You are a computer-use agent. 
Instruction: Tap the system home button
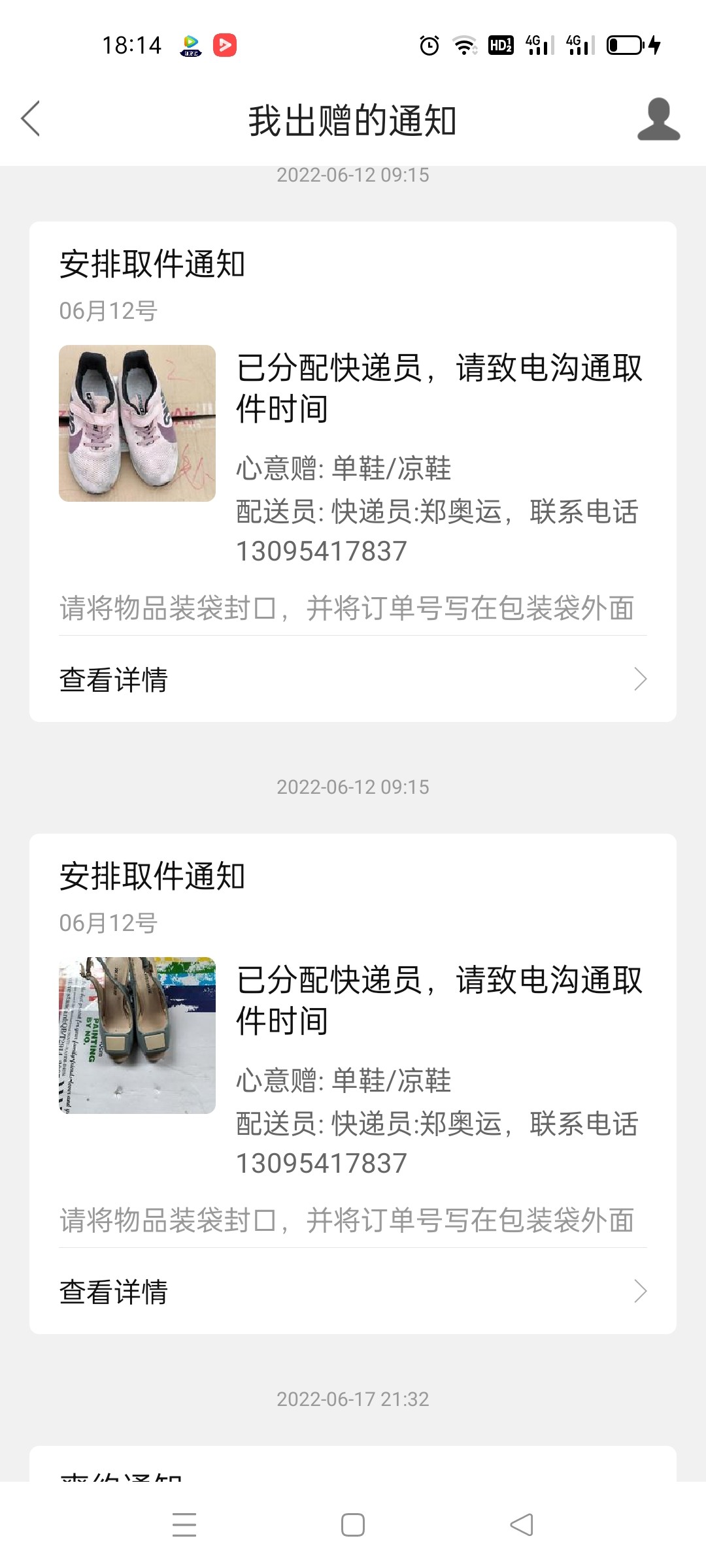click(353, 1525)
